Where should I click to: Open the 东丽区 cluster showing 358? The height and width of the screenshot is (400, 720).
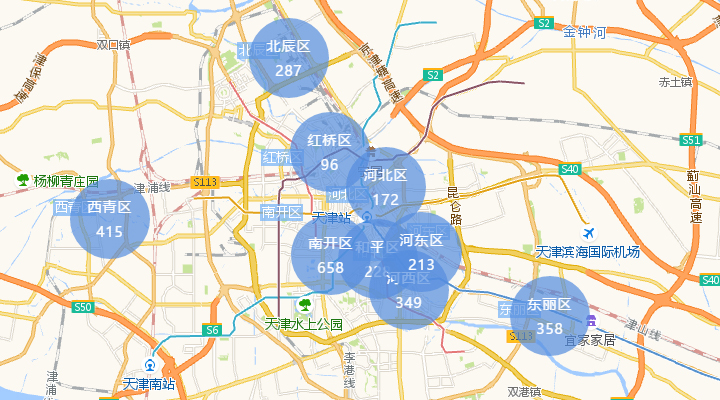[549, 316]
